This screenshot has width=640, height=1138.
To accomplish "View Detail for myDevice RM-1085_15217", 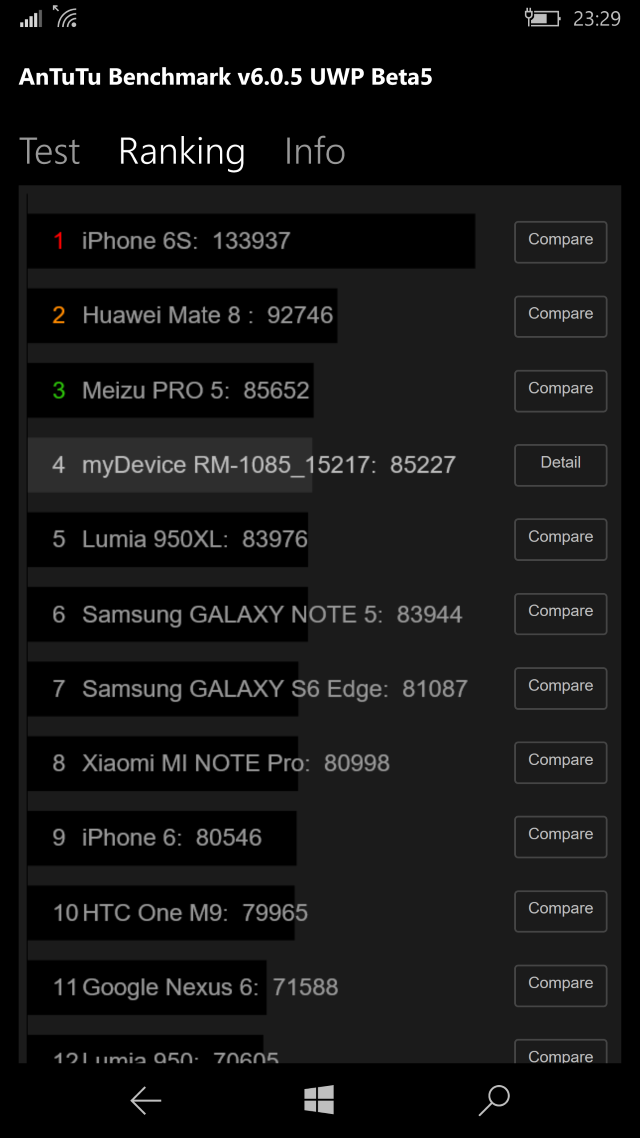I will click(x=560, y=465).
